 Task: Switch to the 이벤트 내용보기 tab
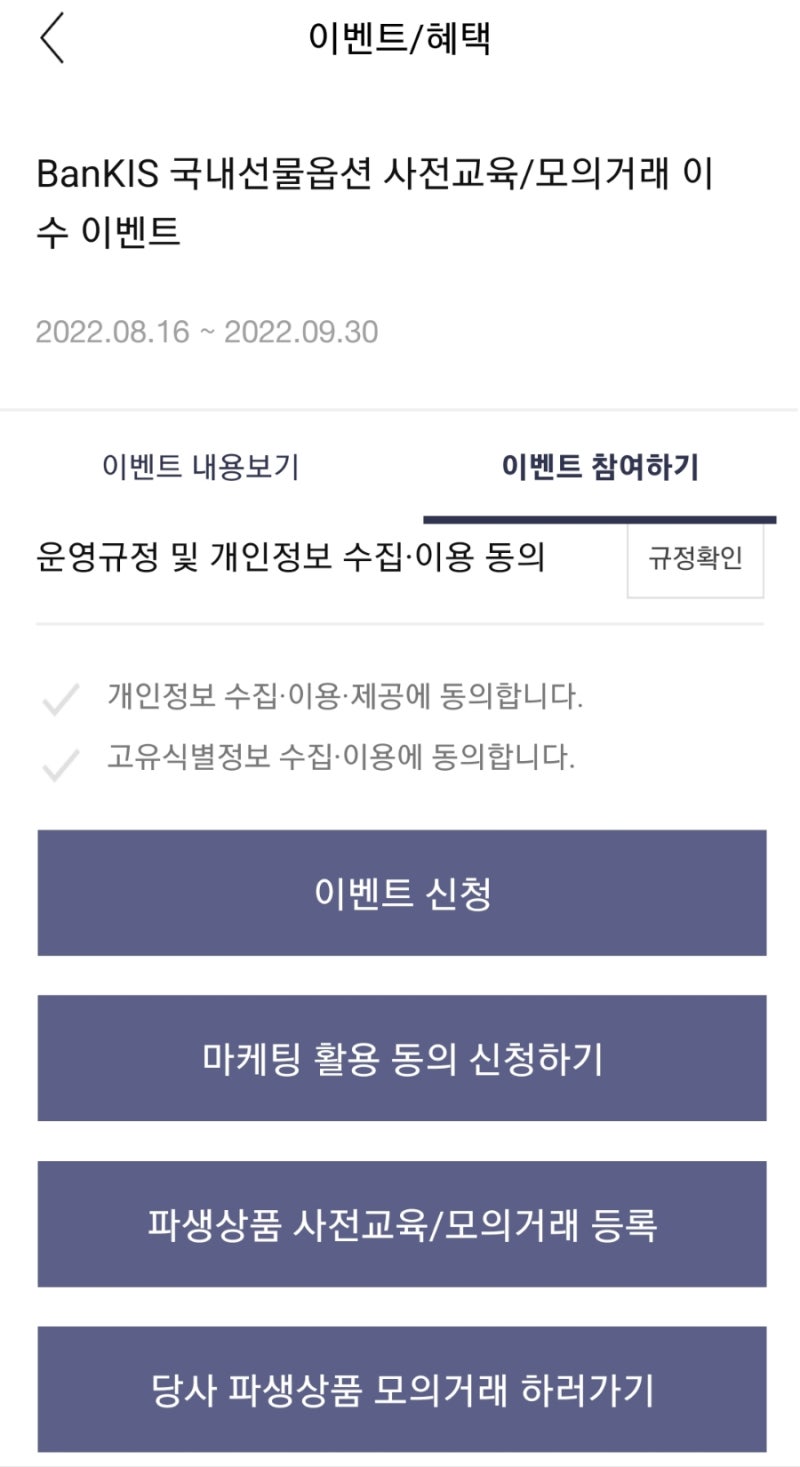(x=204, y=464)
